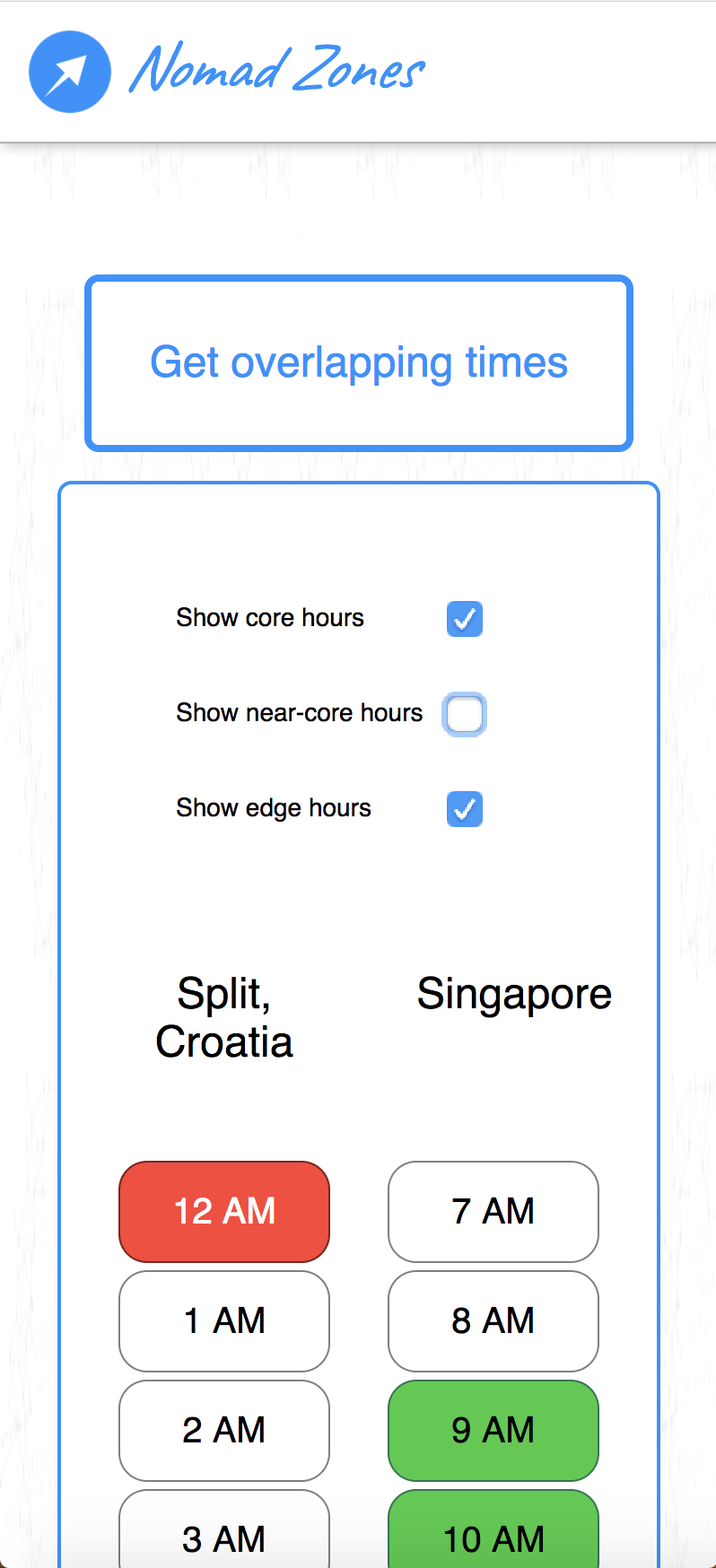Viewport: 716px width, 1568px height.
Task: Pick 10 AM in Singapore column
Action: click(x=493, y=1536)
